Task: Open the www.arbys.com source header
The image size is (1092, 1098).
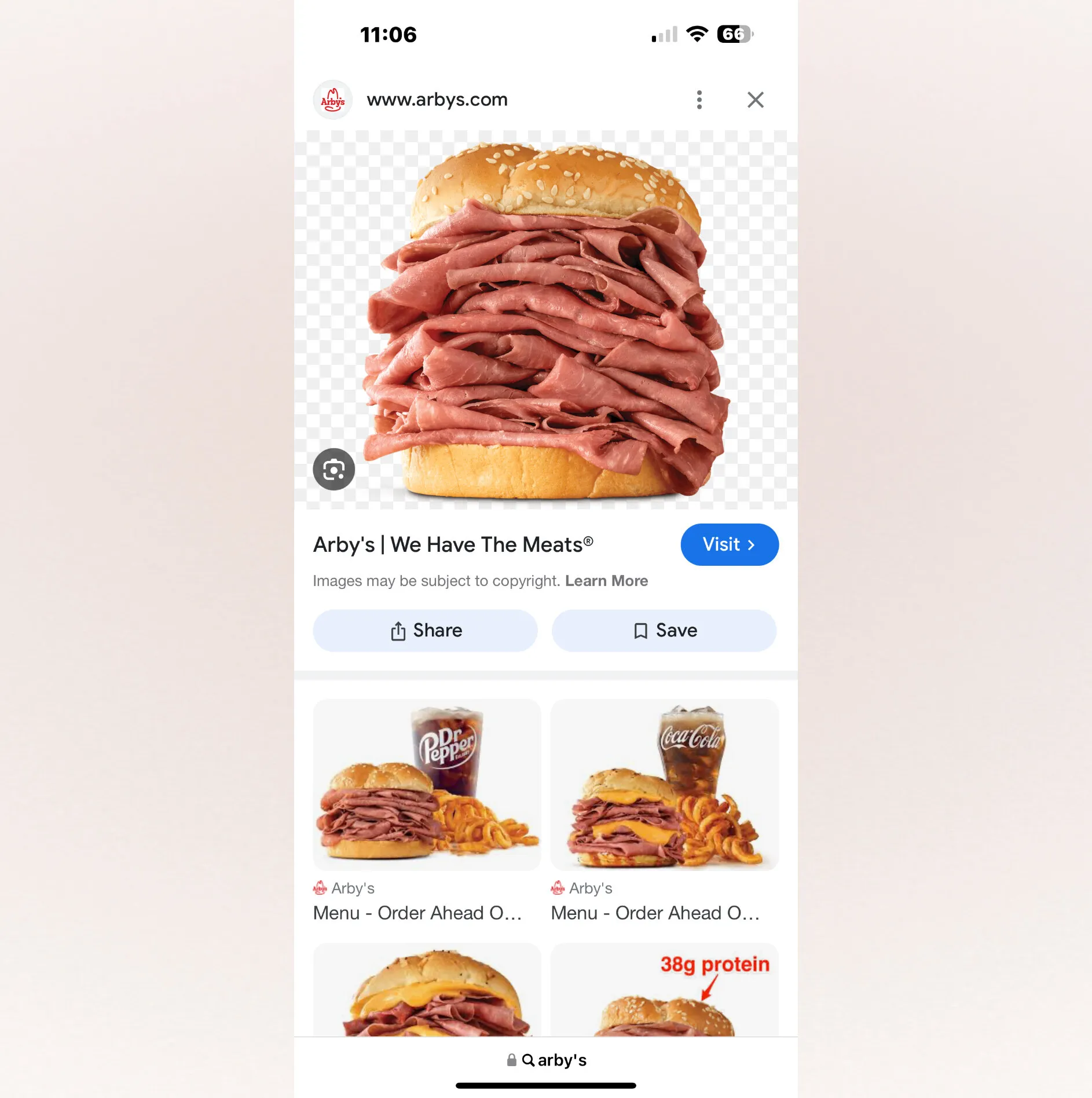Action: [x=437, y=100]
